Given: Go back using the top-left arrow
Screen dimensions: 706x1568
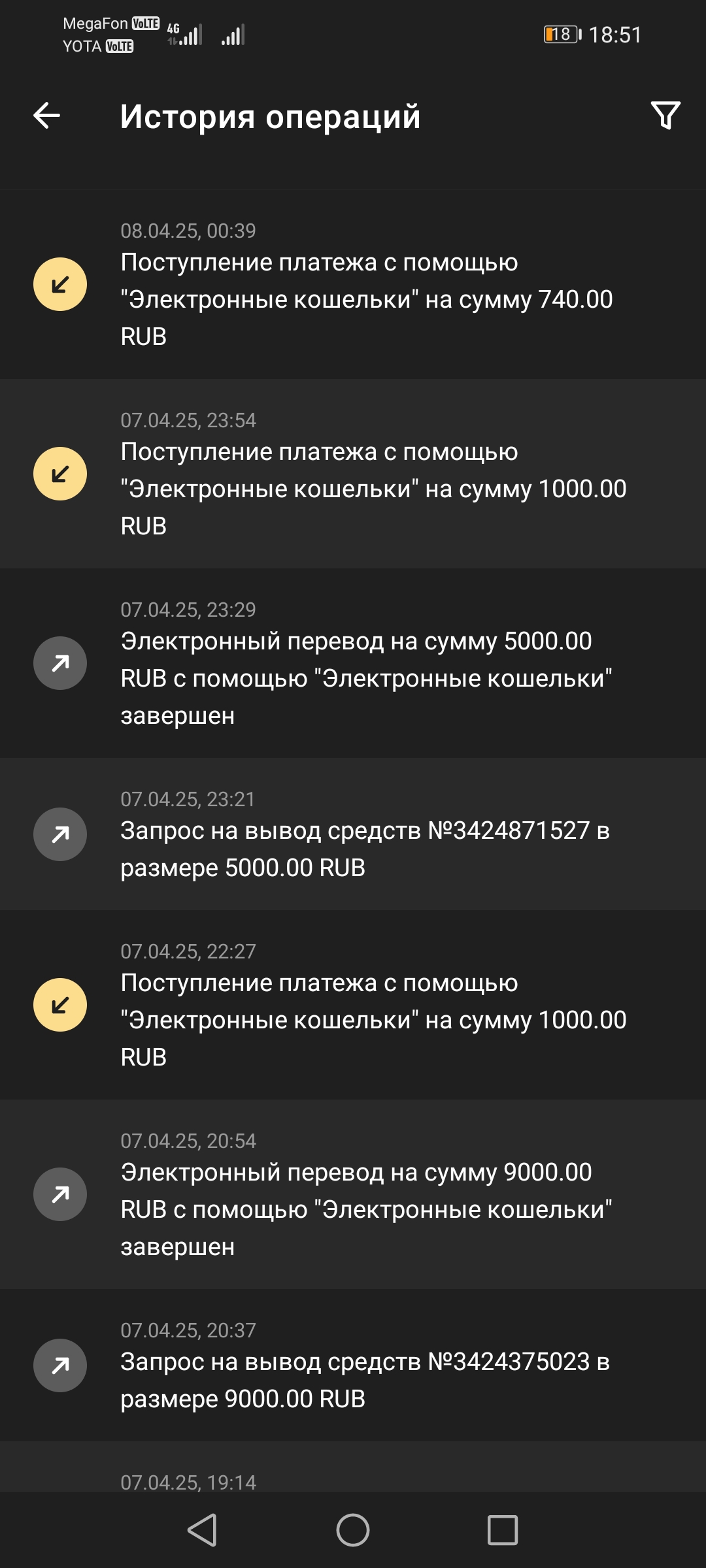Looking at the screenshot, I should [x=46, y=116].
